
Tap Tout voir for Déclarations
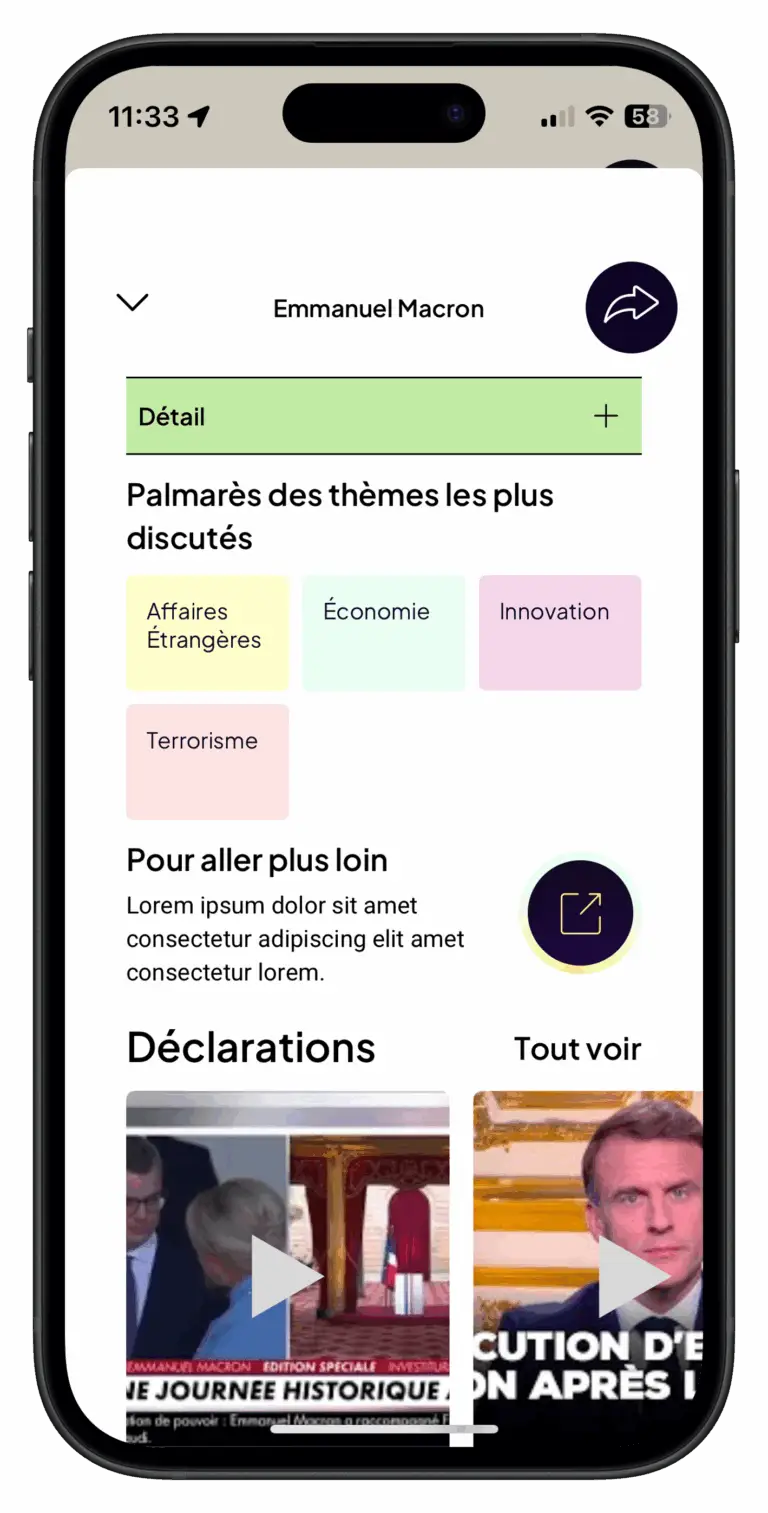[x=577, y=1048]
